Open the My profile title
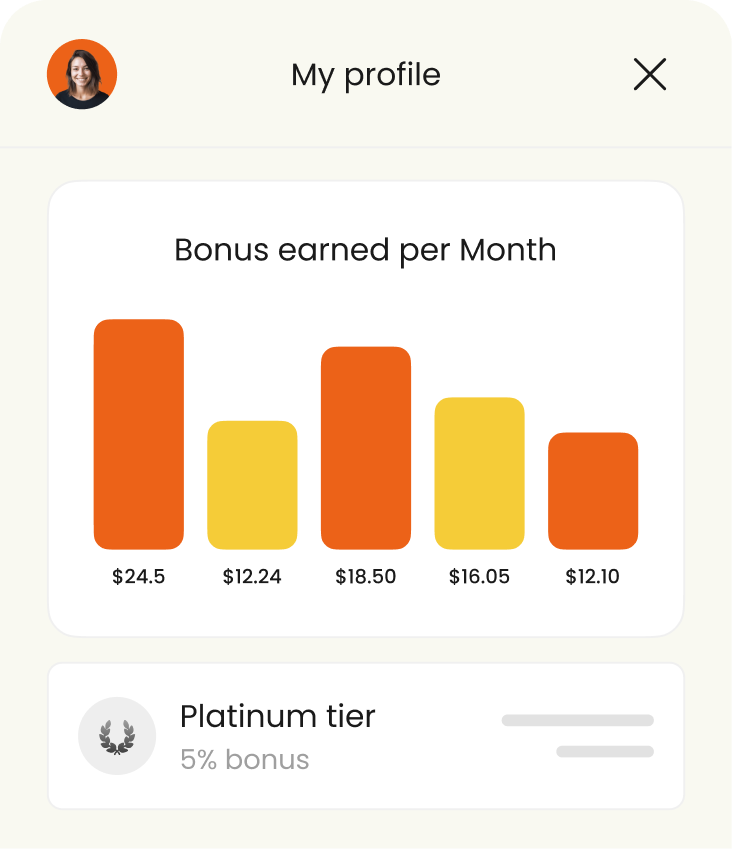732x849 pixels. click(366, 74)
